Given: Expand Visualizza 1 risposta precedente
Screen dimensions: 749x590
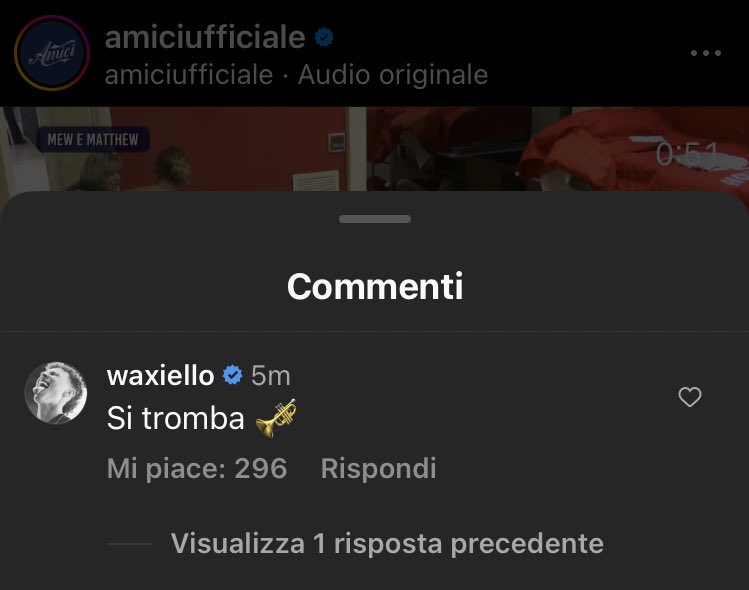Looking at the screenshot, I should (x=386, y=543).
